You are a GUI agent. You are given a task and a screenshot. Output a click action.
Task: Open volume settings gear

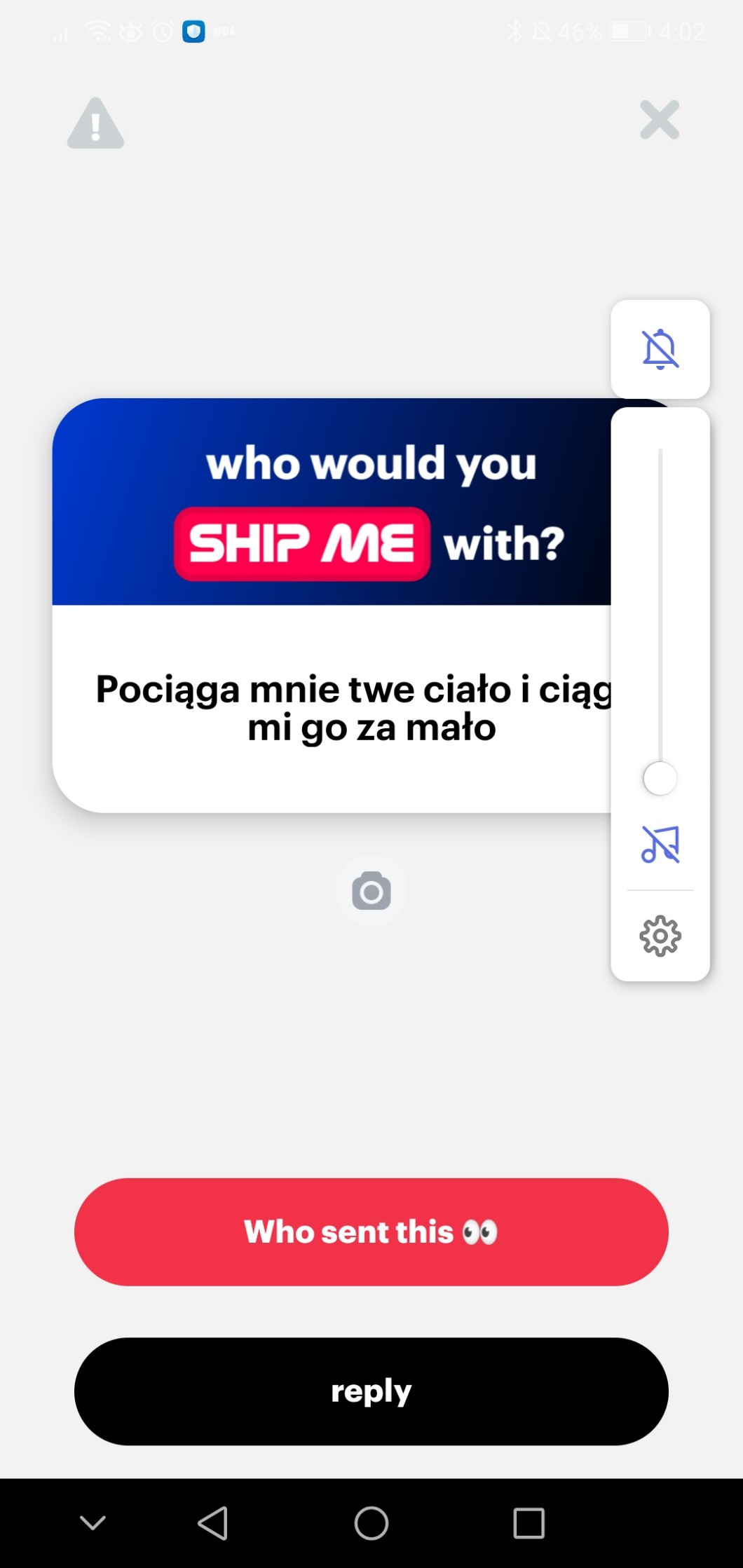660,936
